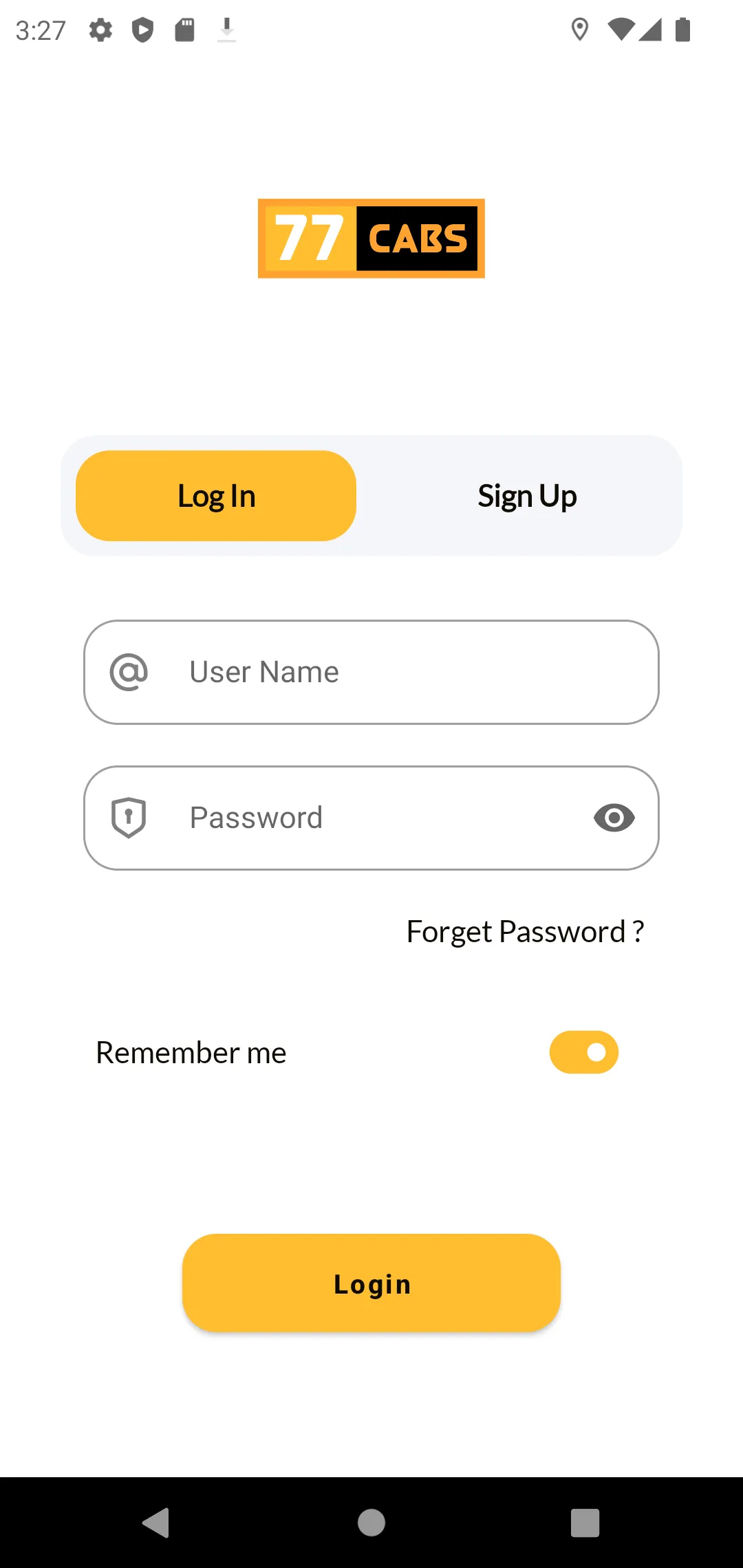This screenshot has height=1568, width=743.
Task: Open the Forget Password link
Action: coord(525,932)
